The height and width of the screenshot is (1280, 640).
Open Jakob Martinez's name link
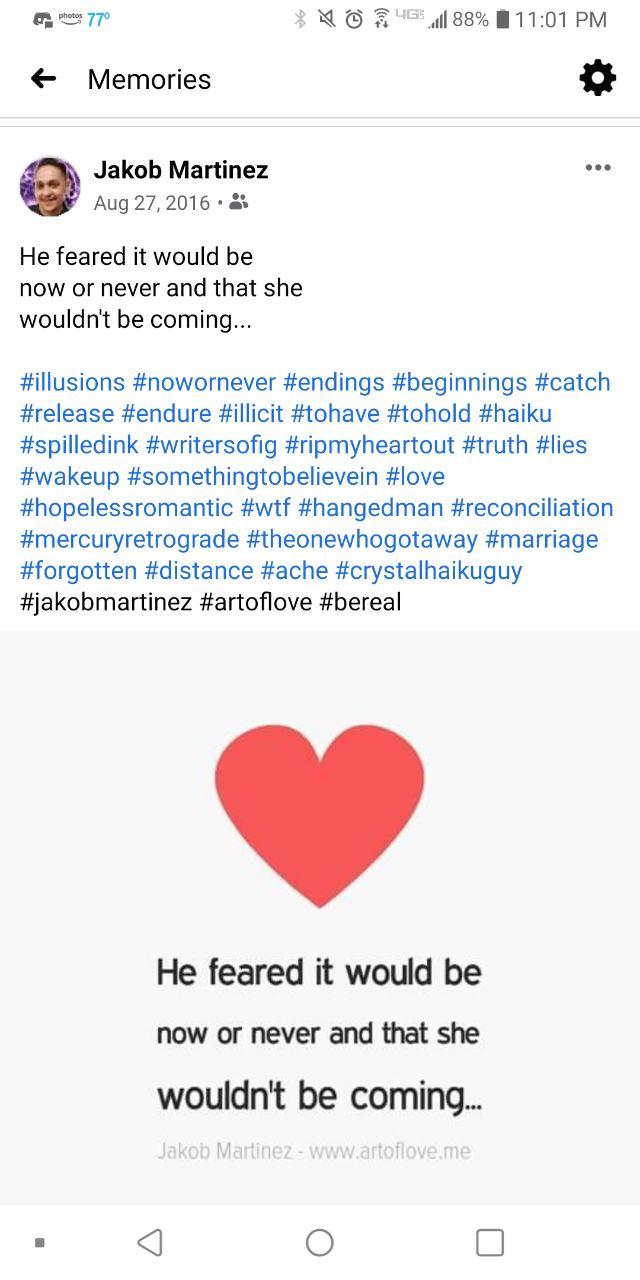[181, 170]
